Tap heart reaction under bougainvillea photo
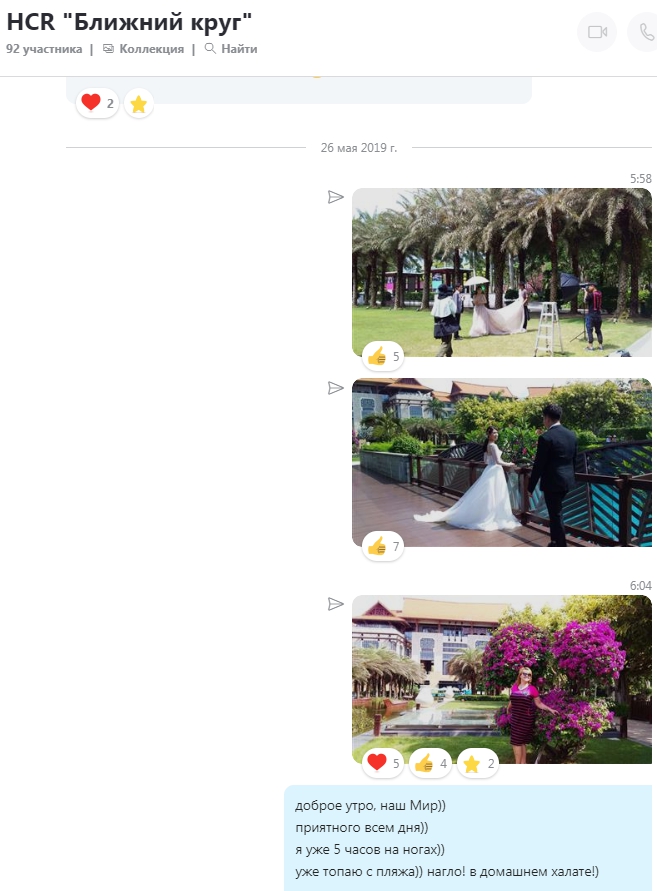 tap(383, 763)
